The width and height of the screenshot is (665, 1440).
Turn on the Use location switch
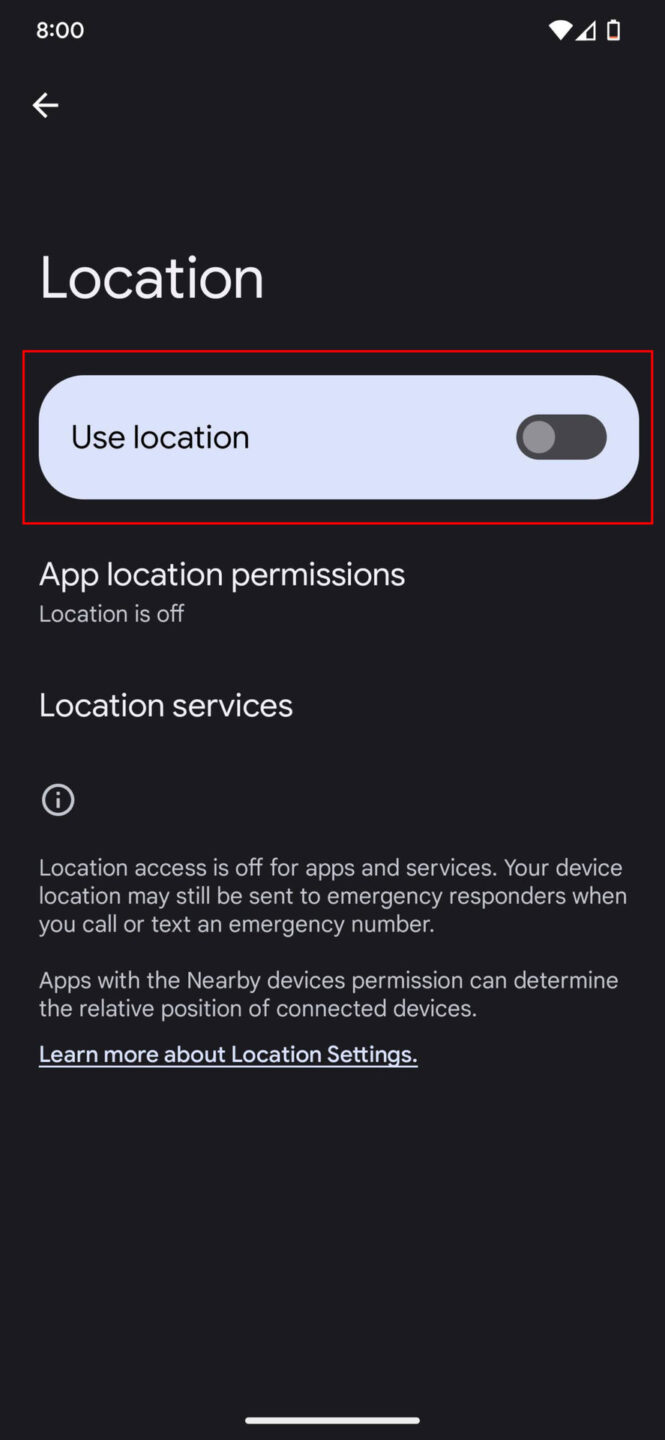[561, 438]
